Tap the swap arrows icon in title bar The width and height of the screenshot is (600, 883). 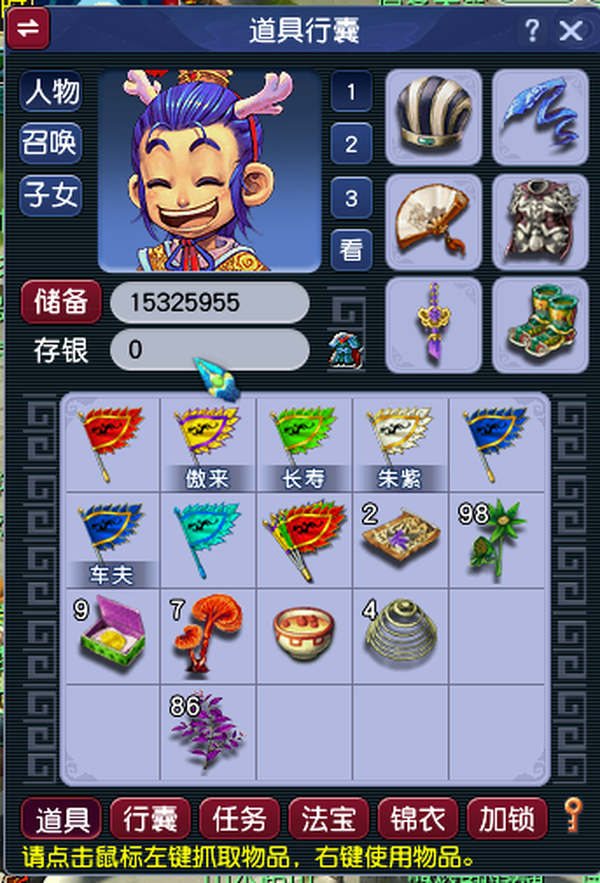point(28,28)
